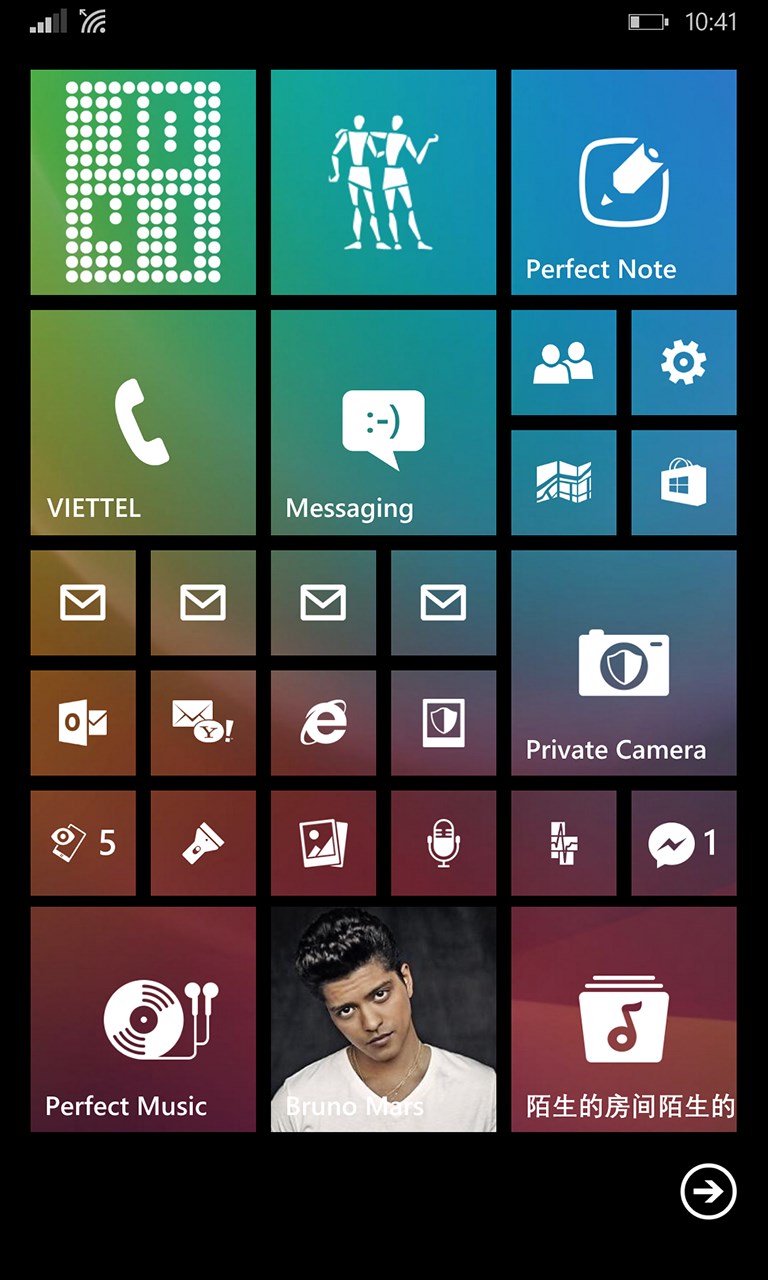Open the Perfect Music tile
Viewport: 768px width, 1280px height.
(142, 1020)
